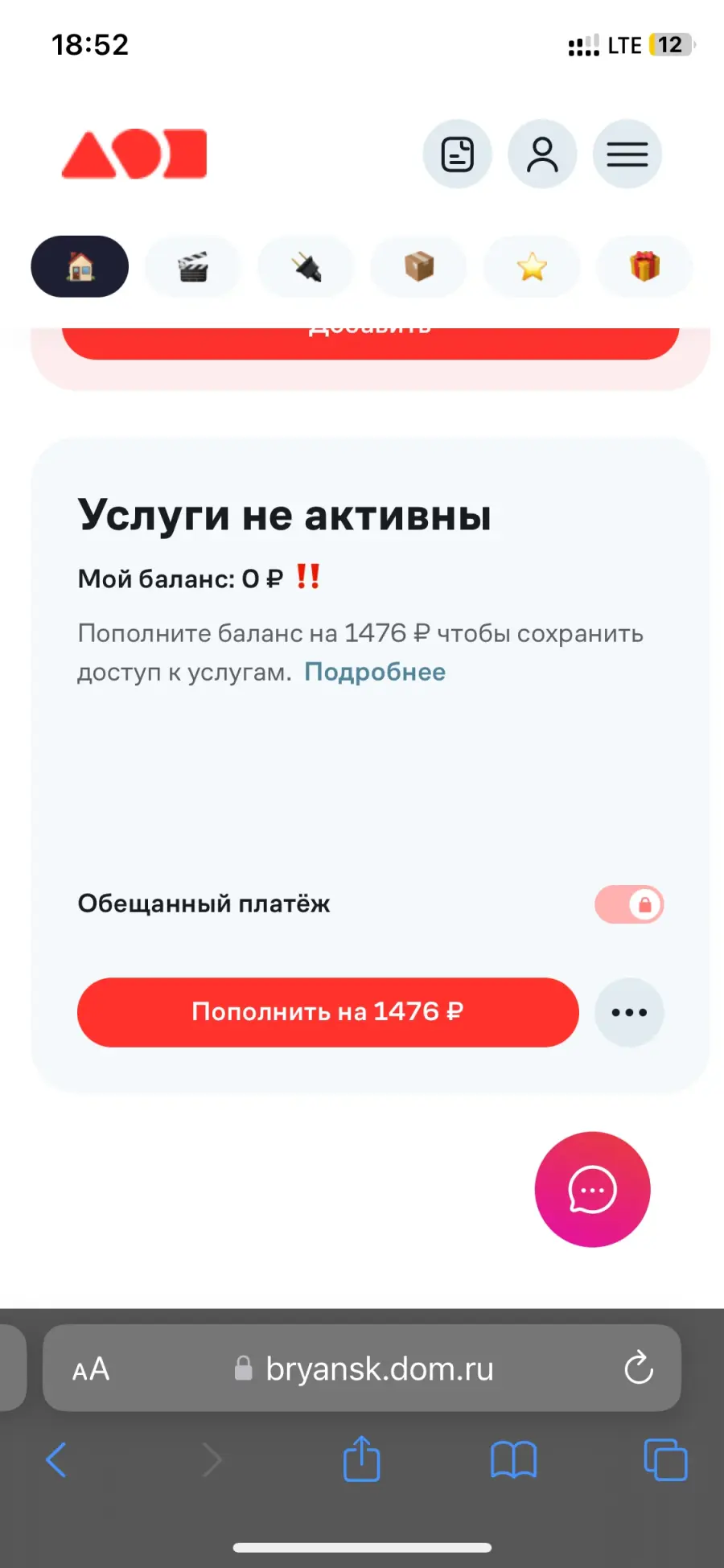724x1568 pixels.
Task: Toggle the Обещанный платёж switch
Action: click(629, 904)
